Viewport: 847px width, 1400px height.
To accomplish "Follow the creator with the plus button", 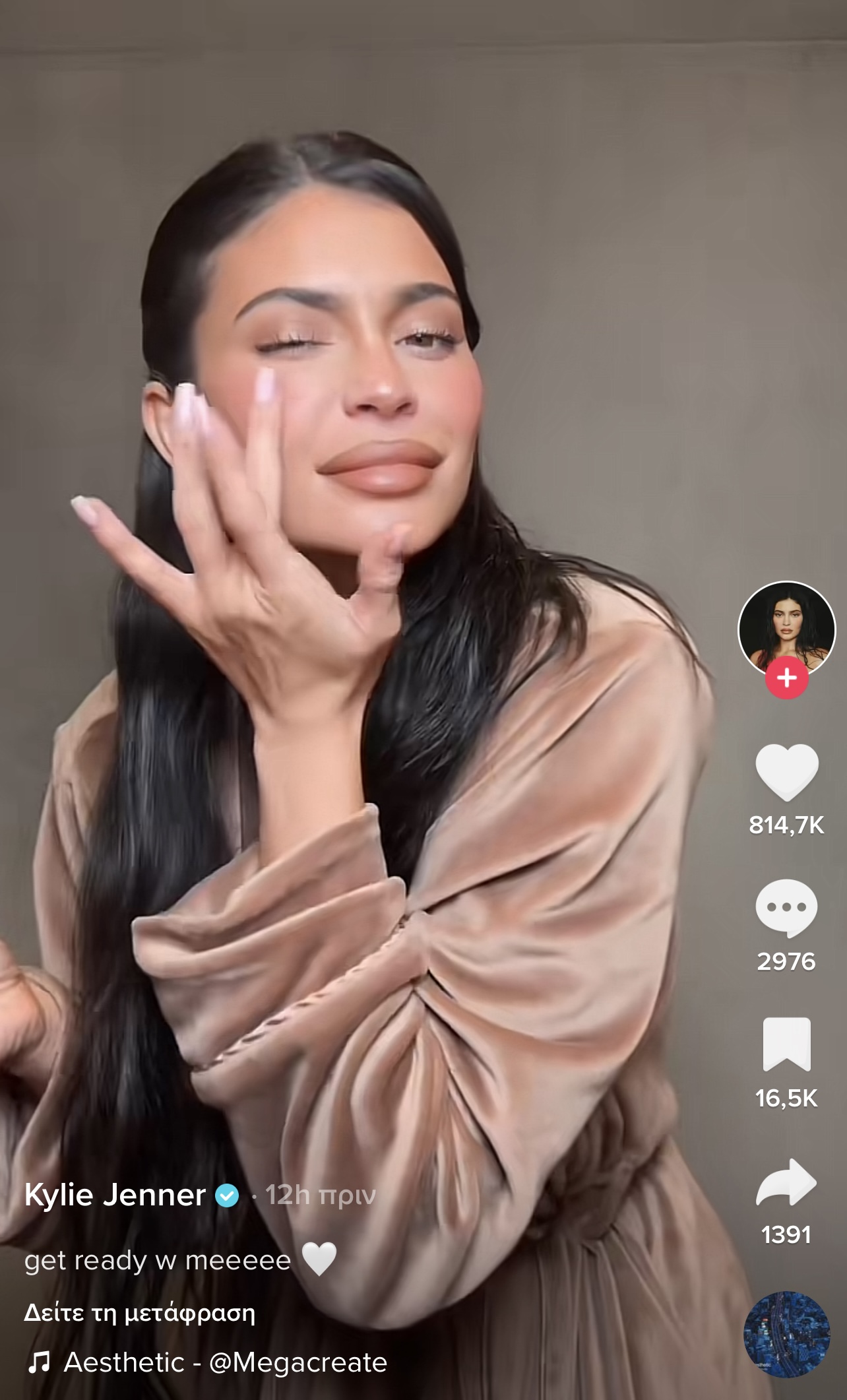I will click(x=786, y=678).
